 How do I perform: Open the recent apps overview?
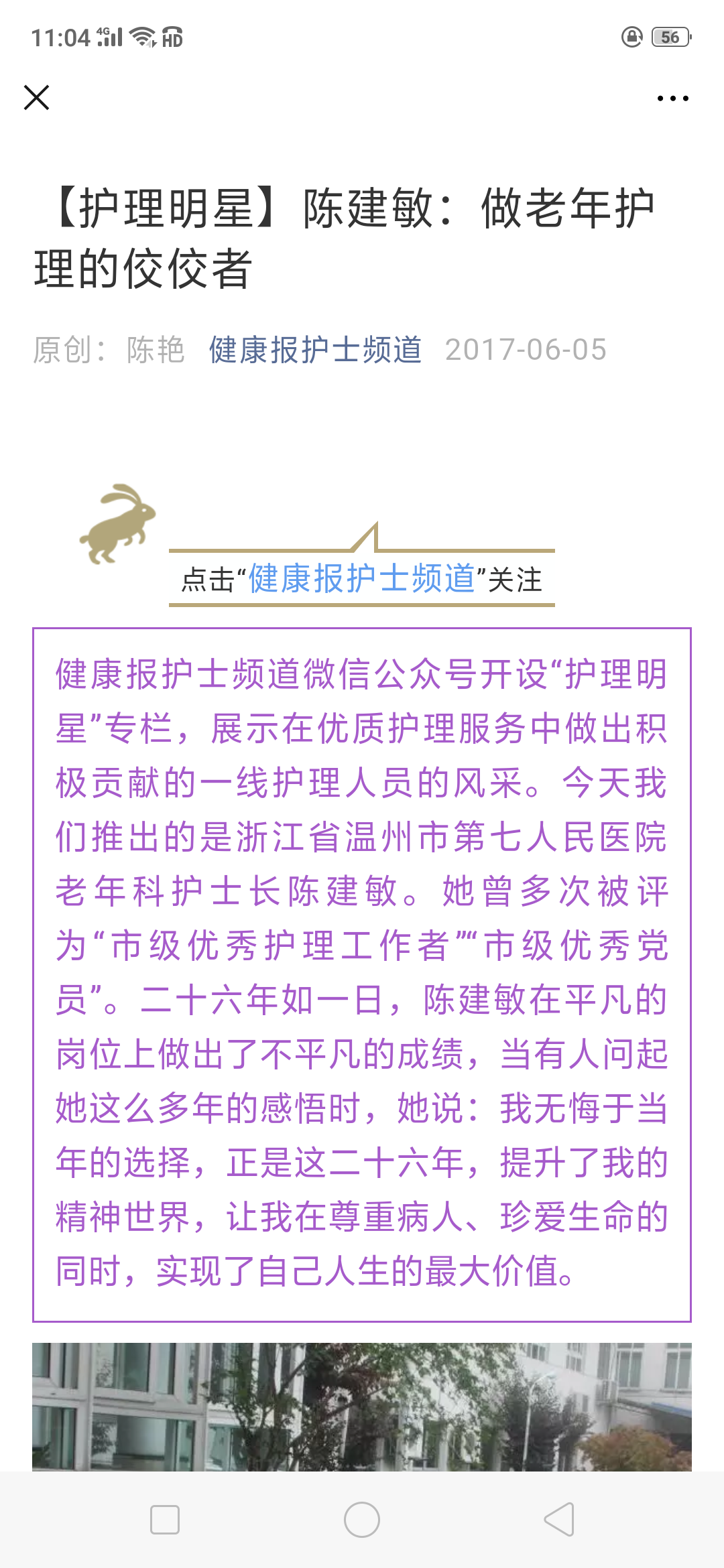coord(165,1519)
